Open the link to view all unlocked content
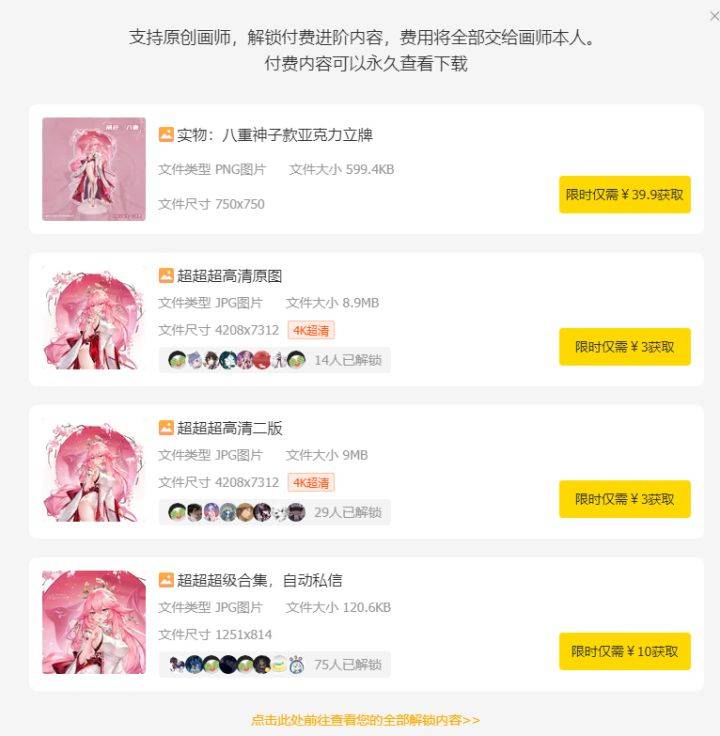Viewport: 720px width, 736px height. click(x=365, y=719)
